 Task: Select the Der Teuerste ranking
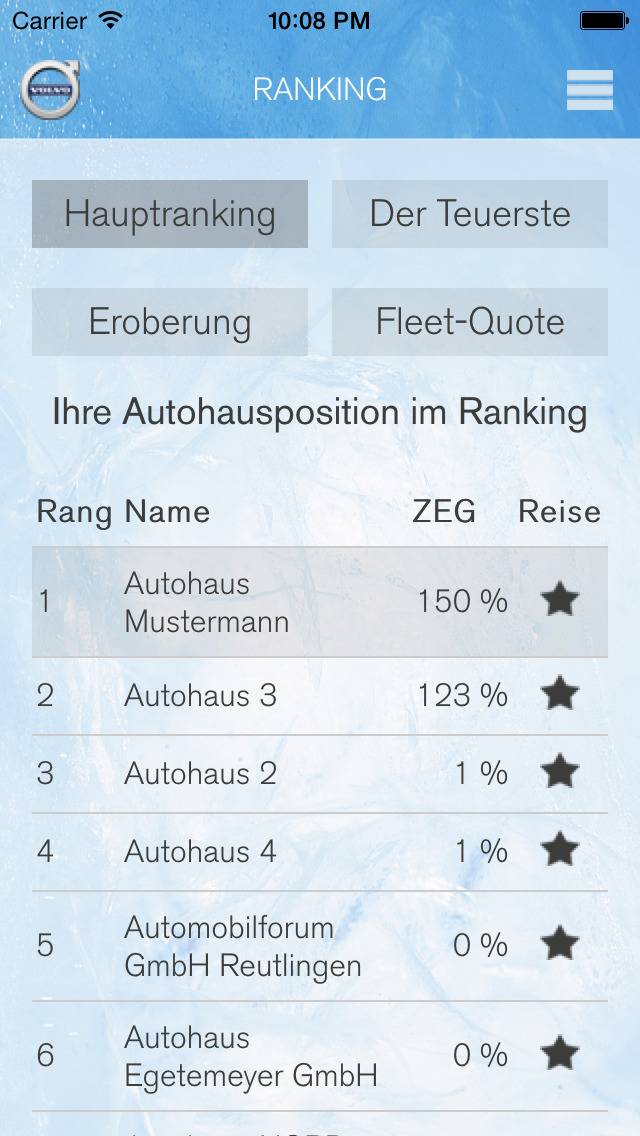click(x=470, y=214)
